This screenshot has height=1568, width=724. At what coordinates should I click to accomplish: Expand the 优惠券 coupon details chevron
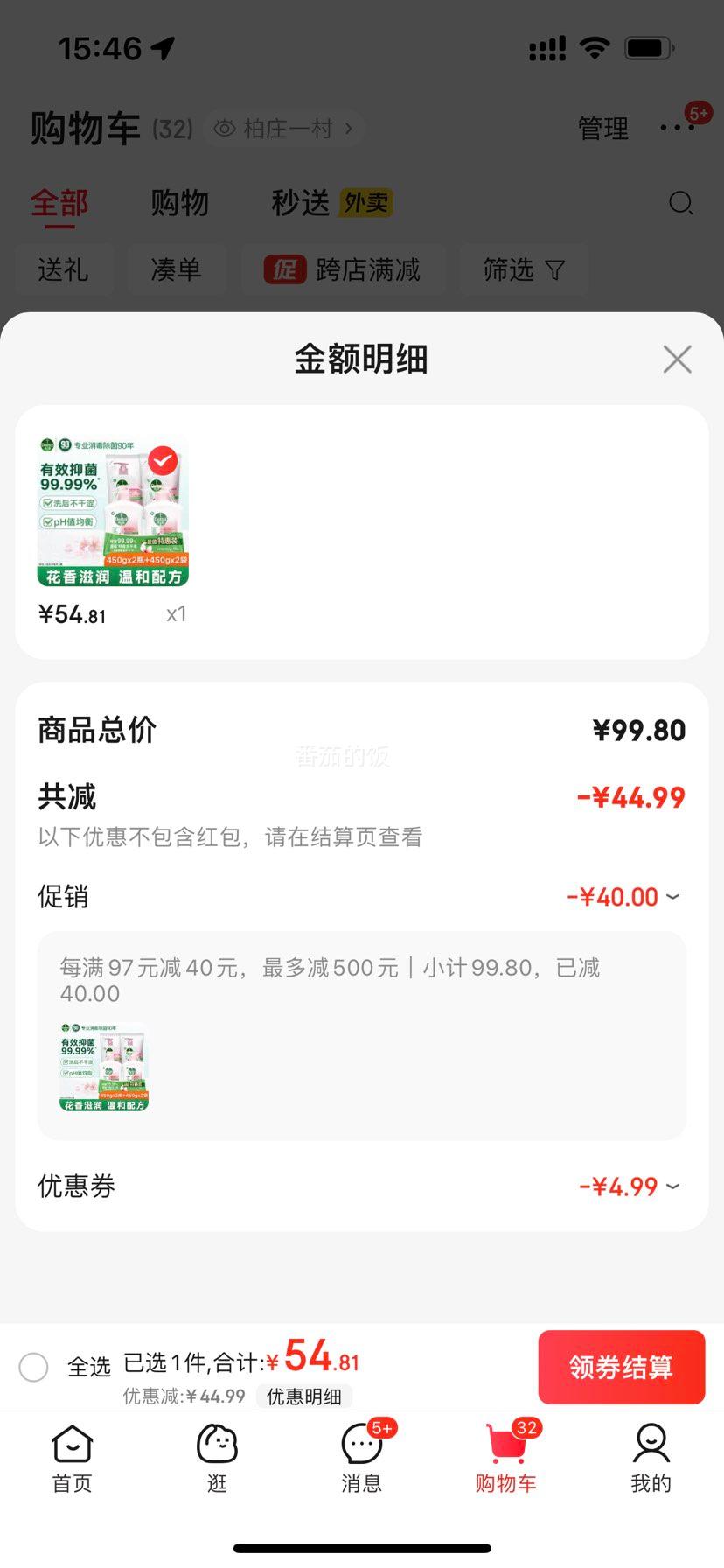672,1186
